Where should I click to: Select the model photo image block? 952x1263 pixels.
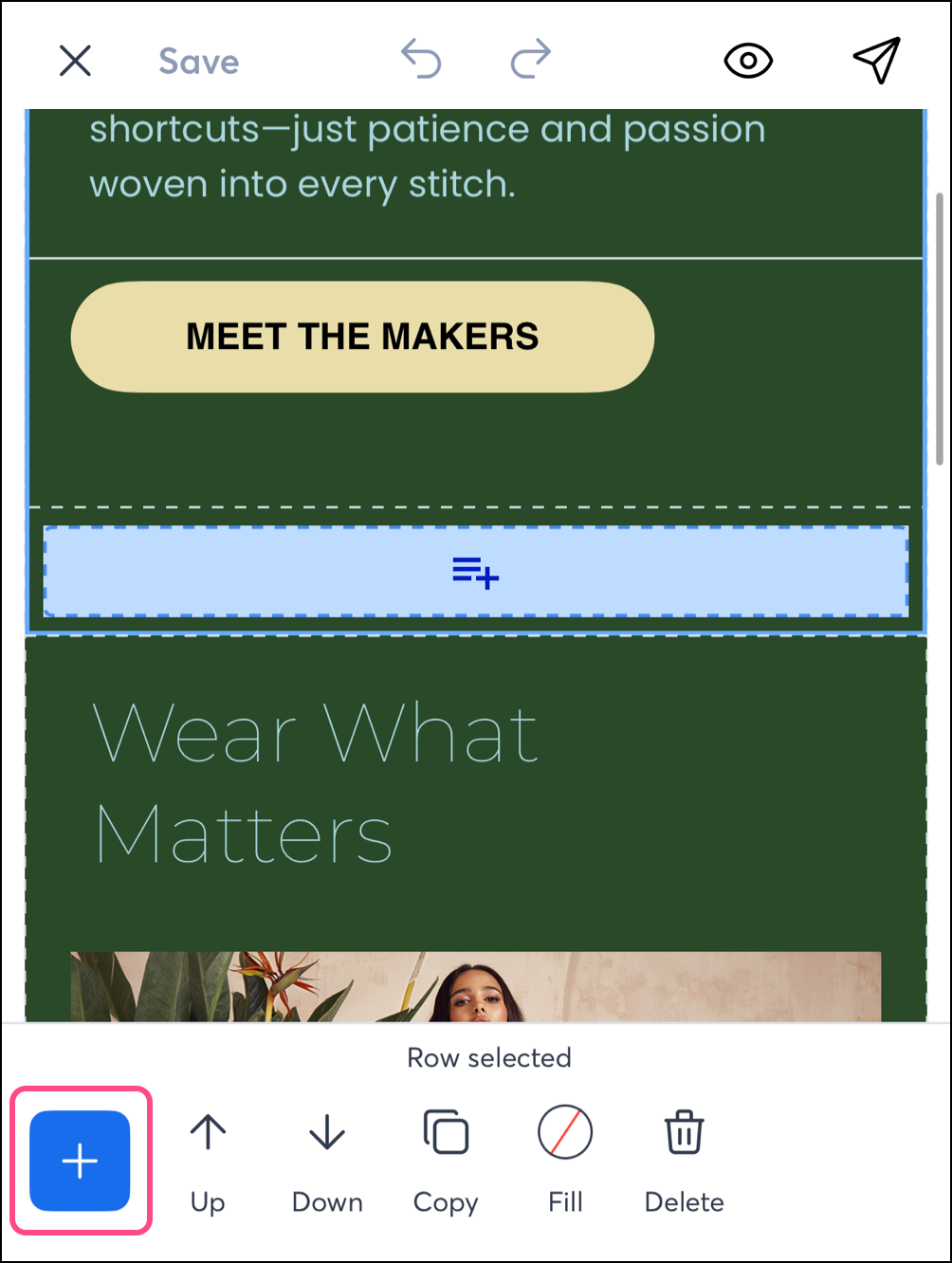(475, 986)
